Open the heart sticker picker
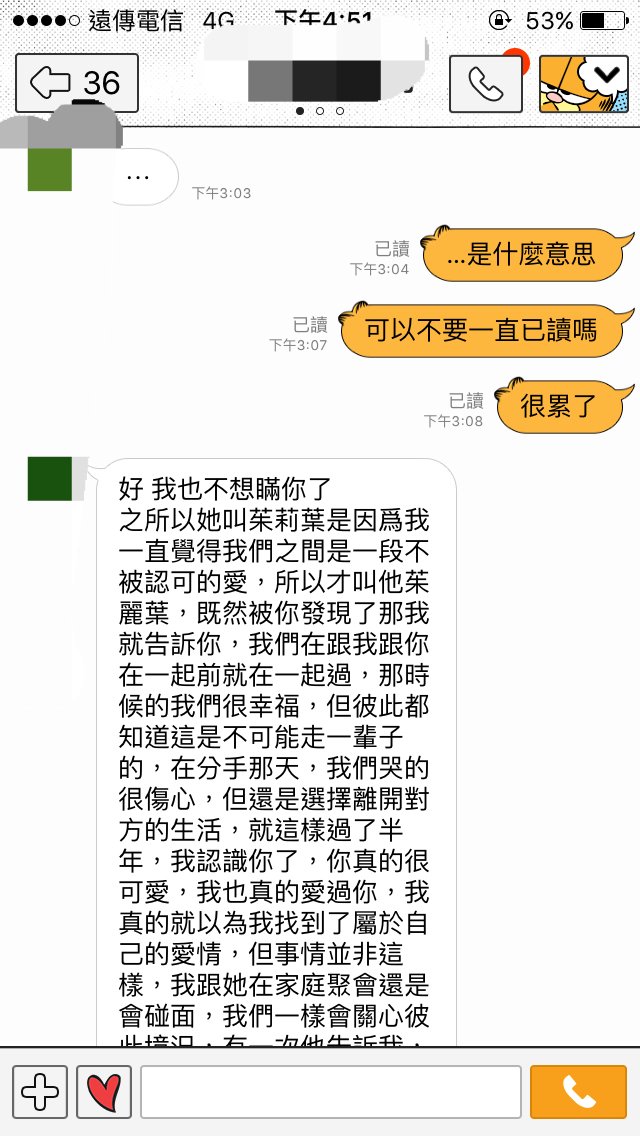 [x=103, y=1091]
